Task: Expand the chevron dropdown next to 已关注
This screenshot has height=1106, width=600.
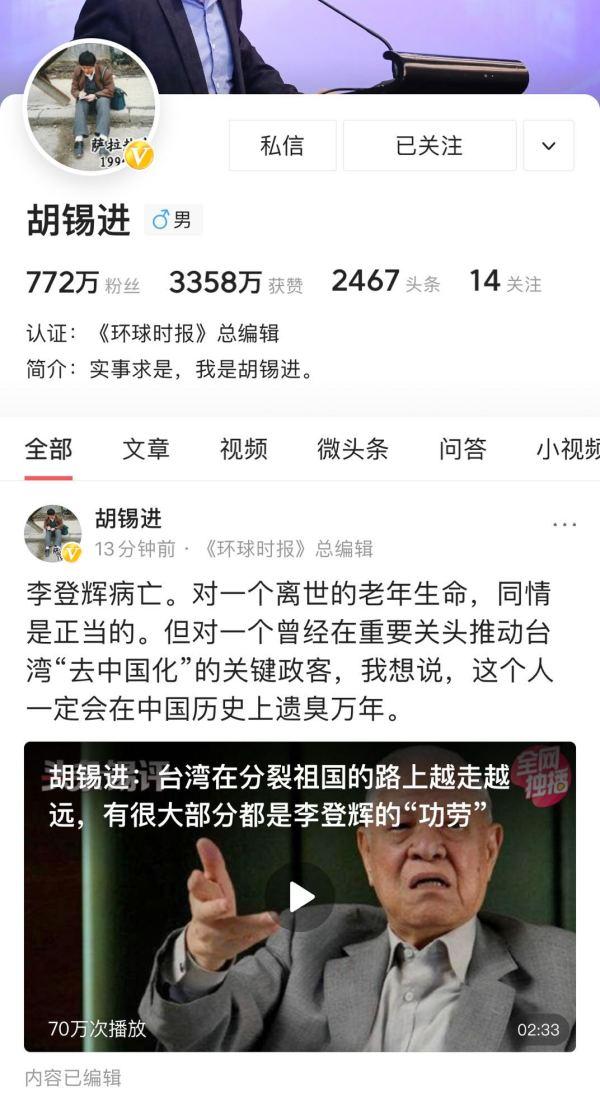Action: (548, 146)
